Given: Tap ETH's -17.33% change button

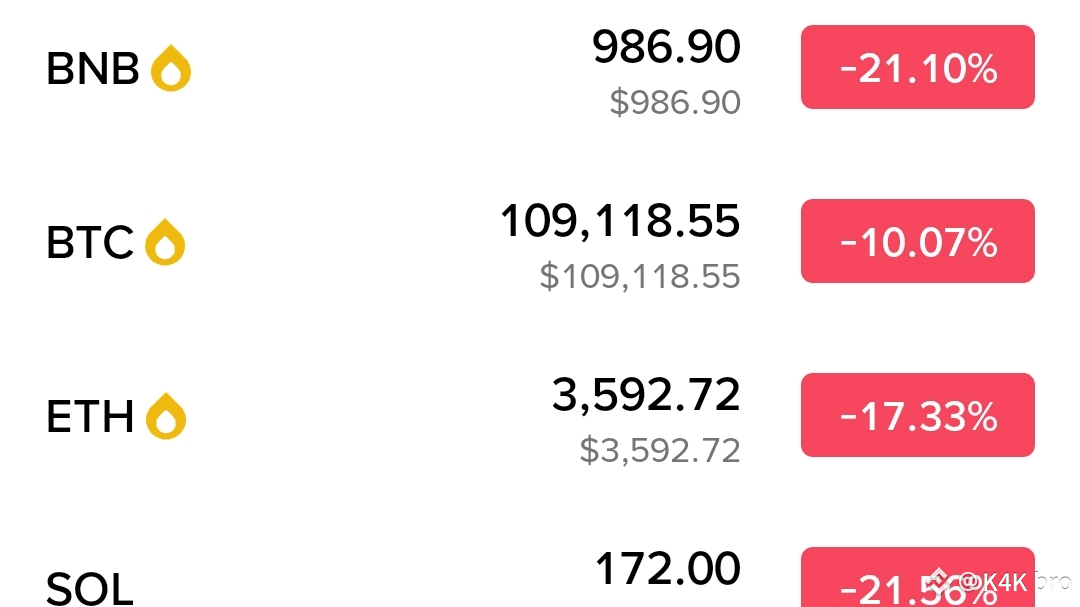Looking at the screenshot, I should (x=917, y=416).
